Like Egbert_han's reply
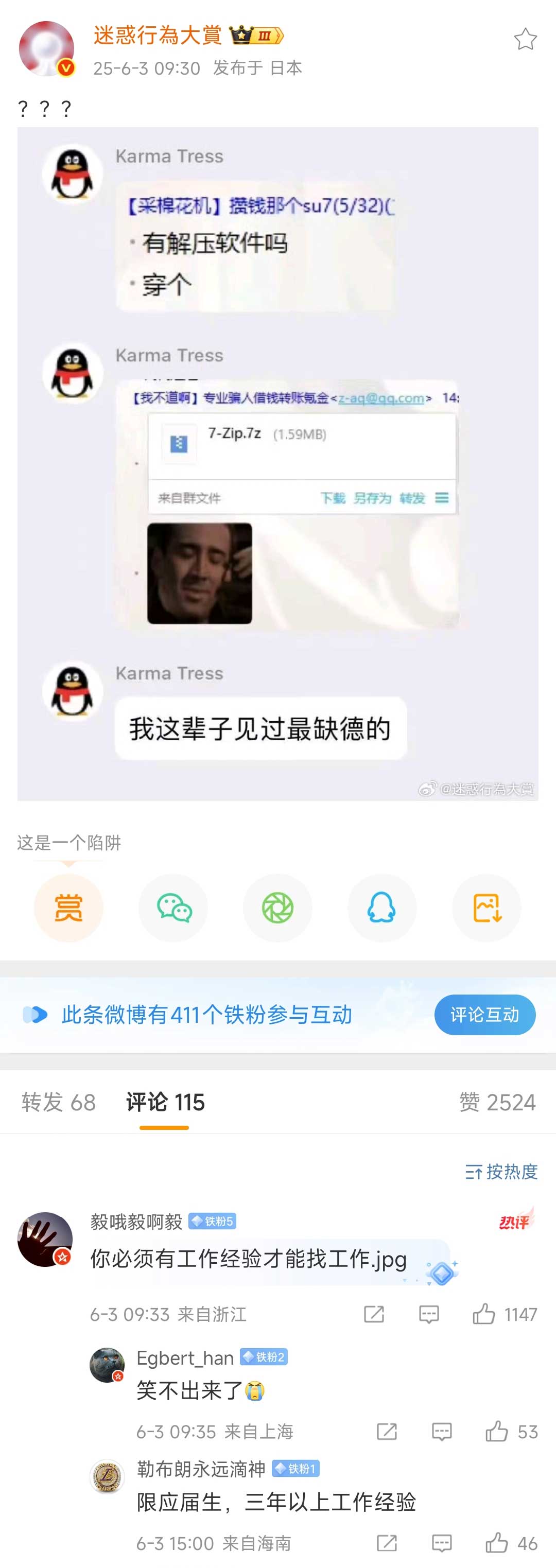This screenshot has height=1568, width=556. tap(497, 1431)
